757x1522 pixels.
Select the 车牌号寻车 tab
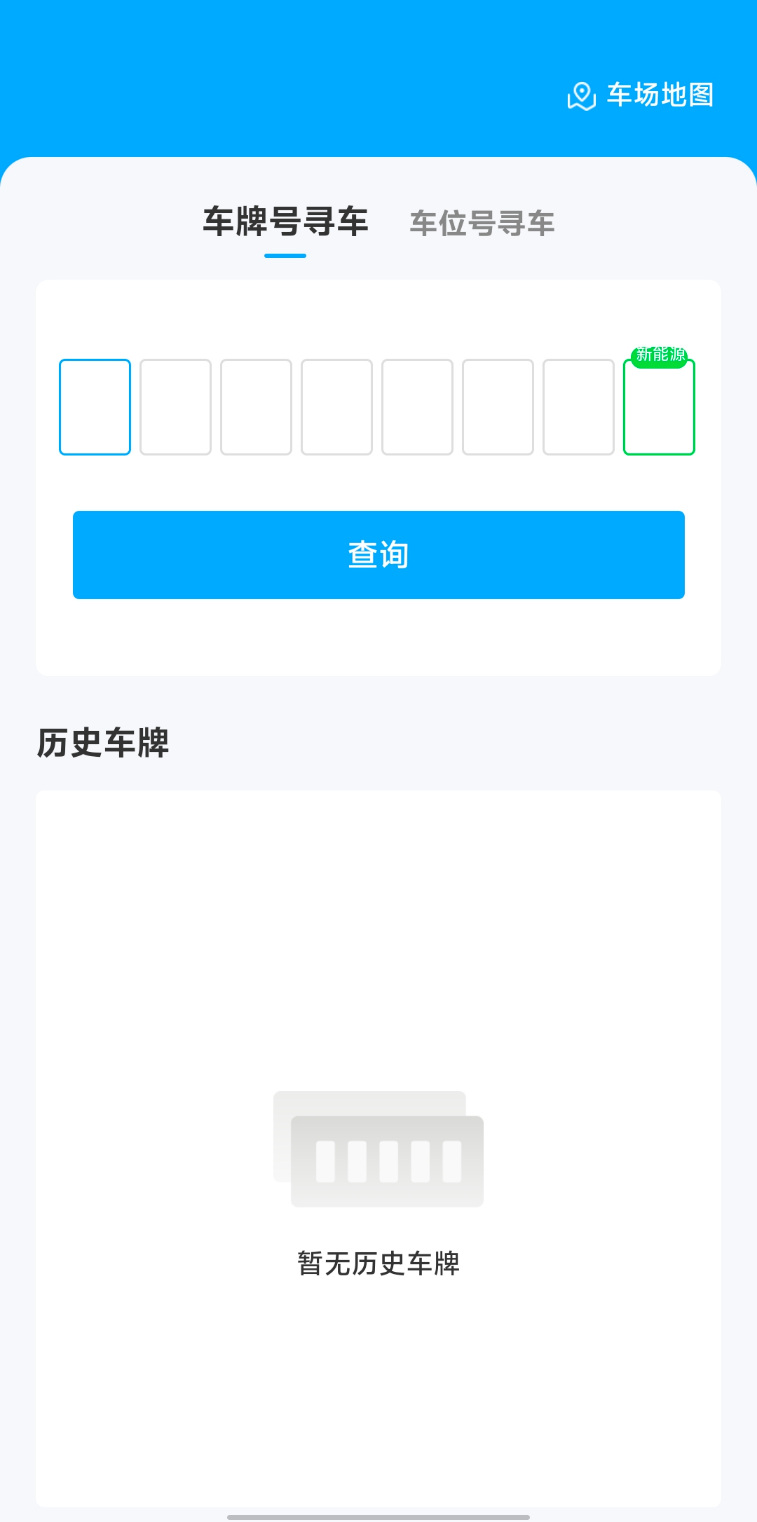[x=285, y=222]
